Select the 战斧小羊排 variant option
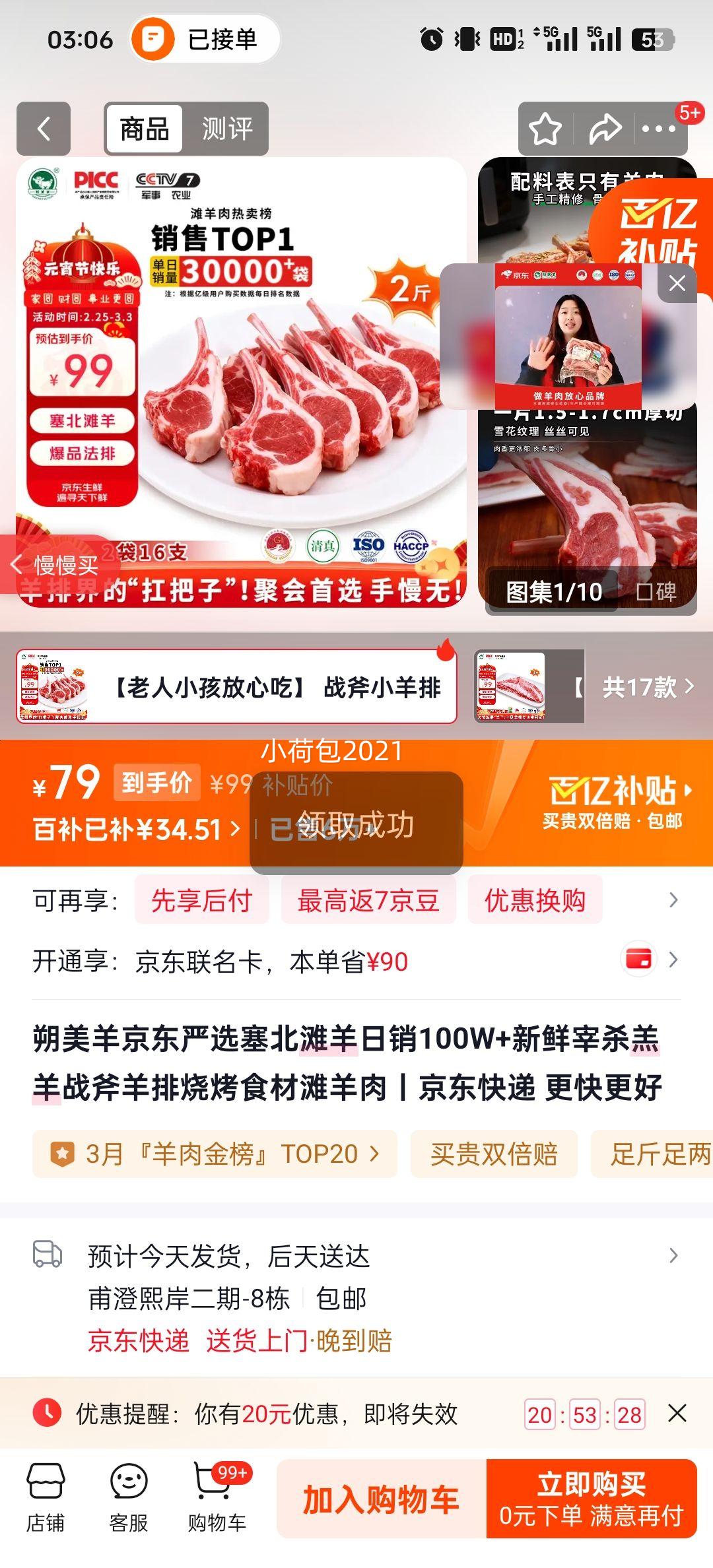Viewport: 713px width, 1568px height. [236, 687]
